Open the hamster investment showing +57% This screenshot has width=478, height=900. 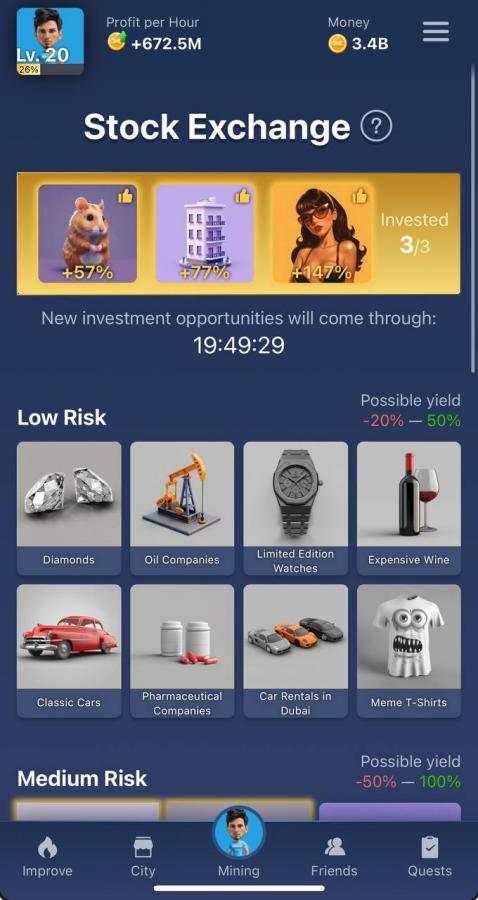pyautogui.click(x=88, y=234)
